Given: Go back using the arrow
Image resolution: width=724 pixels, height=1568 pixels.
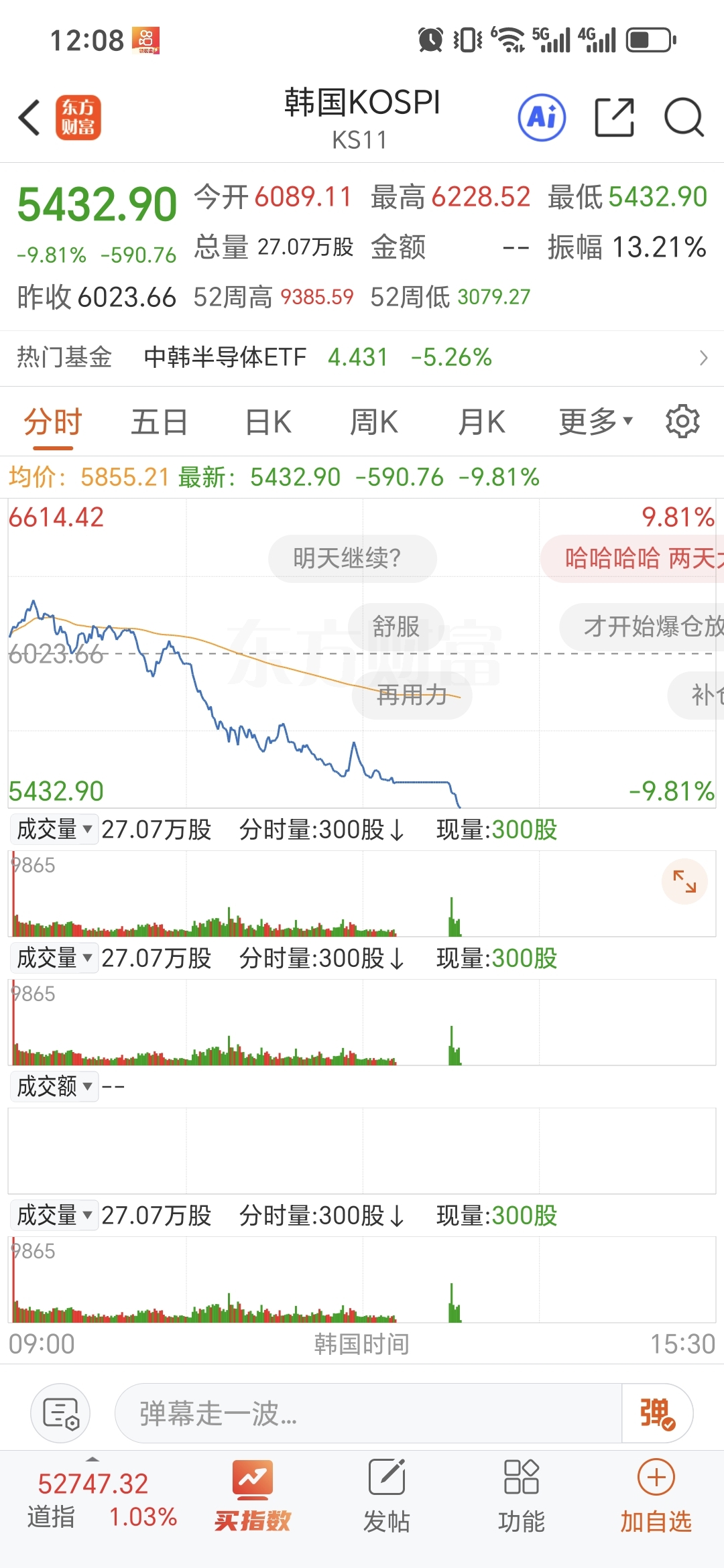Looking at the screenshot, I should coord(29,118).
